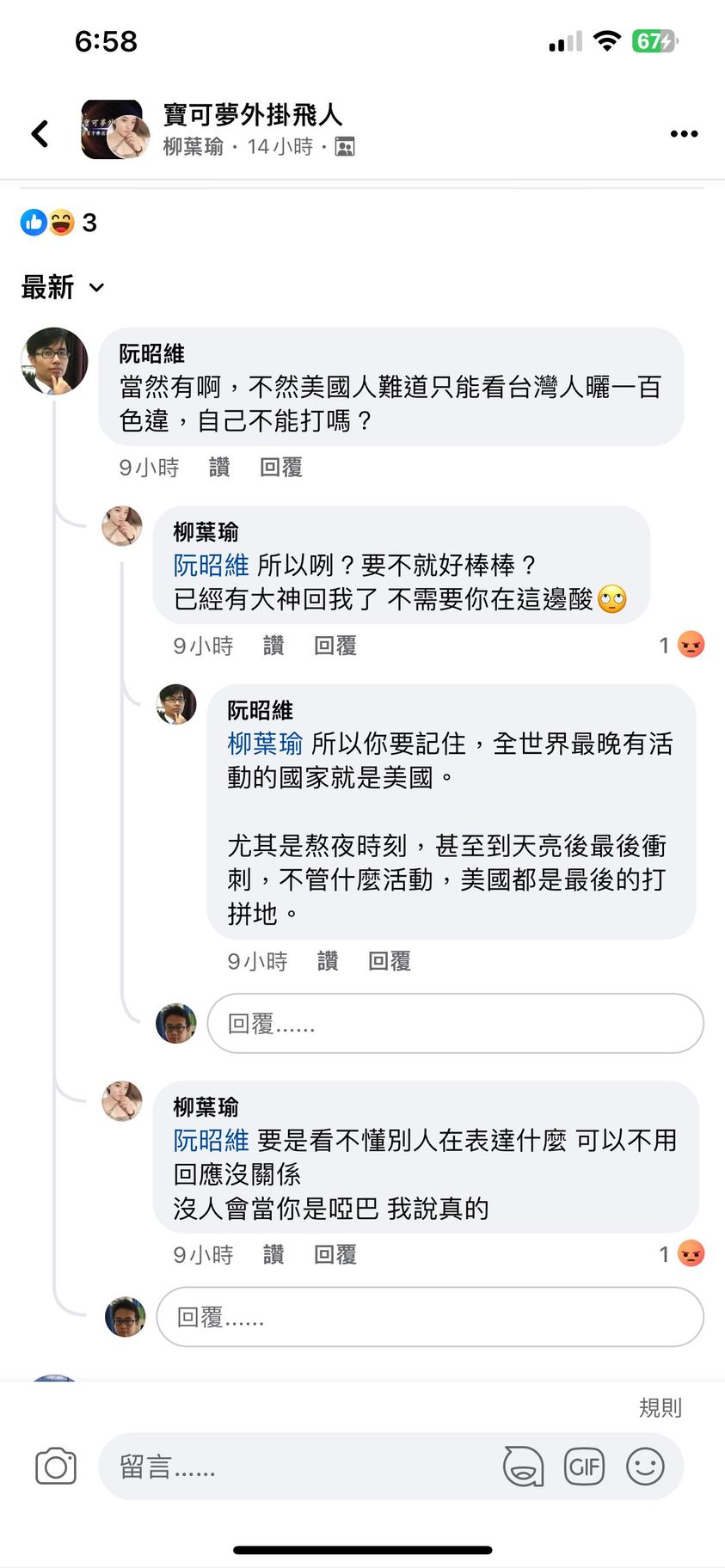Open the GIF picker in comment box
The image size is (725, 1568).
[x=584, y=1467]
